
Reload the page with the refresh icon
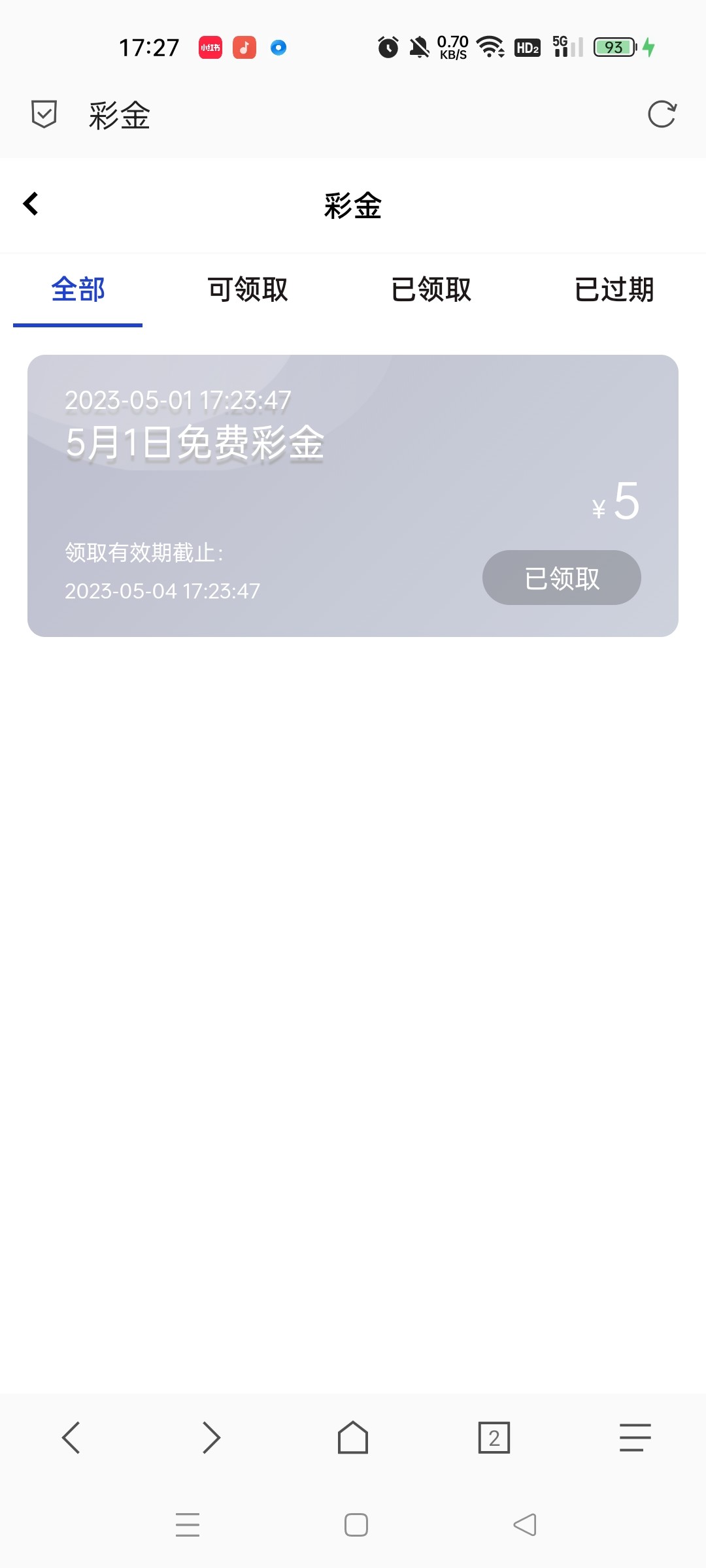pos(662,114)
